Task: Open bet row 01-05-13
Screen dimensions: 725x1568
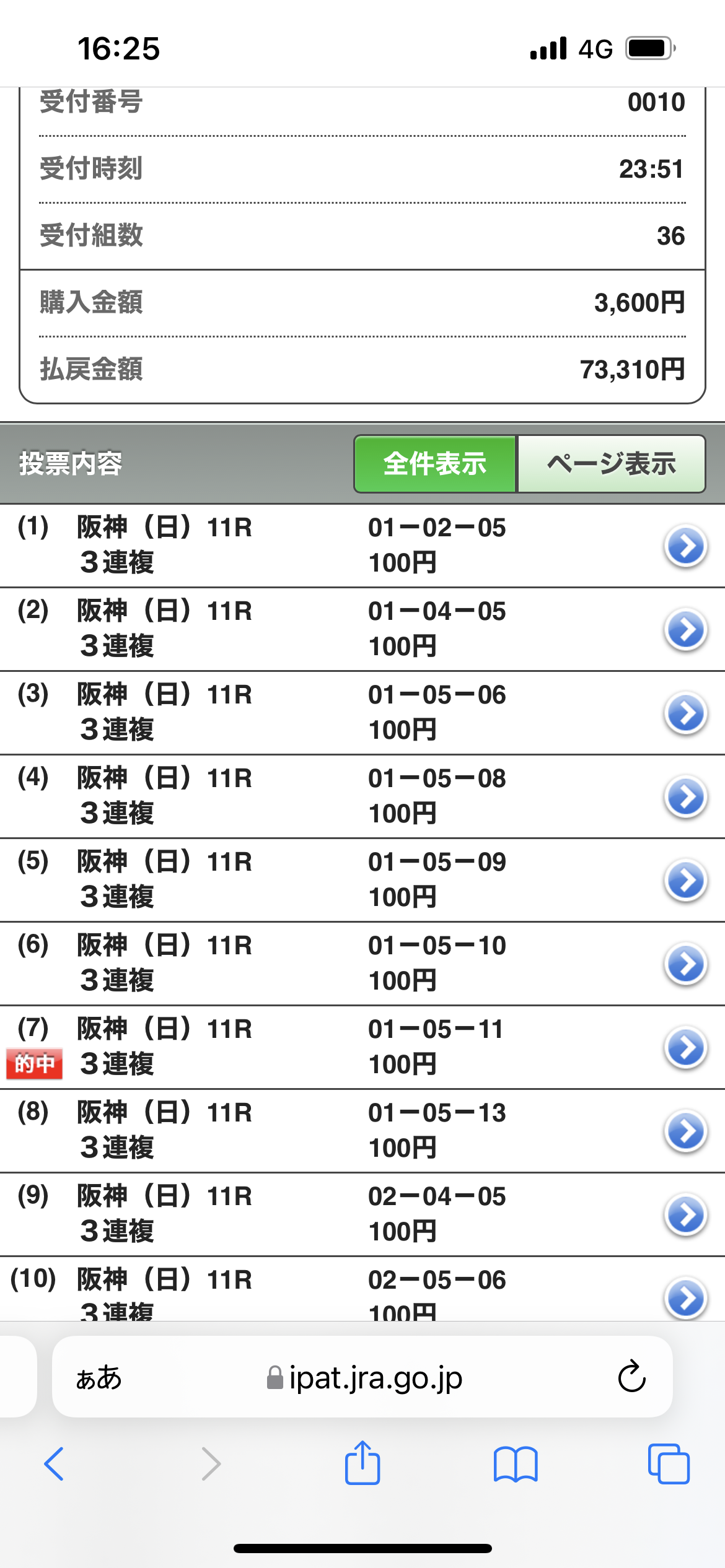Action: pos(685,1131)
